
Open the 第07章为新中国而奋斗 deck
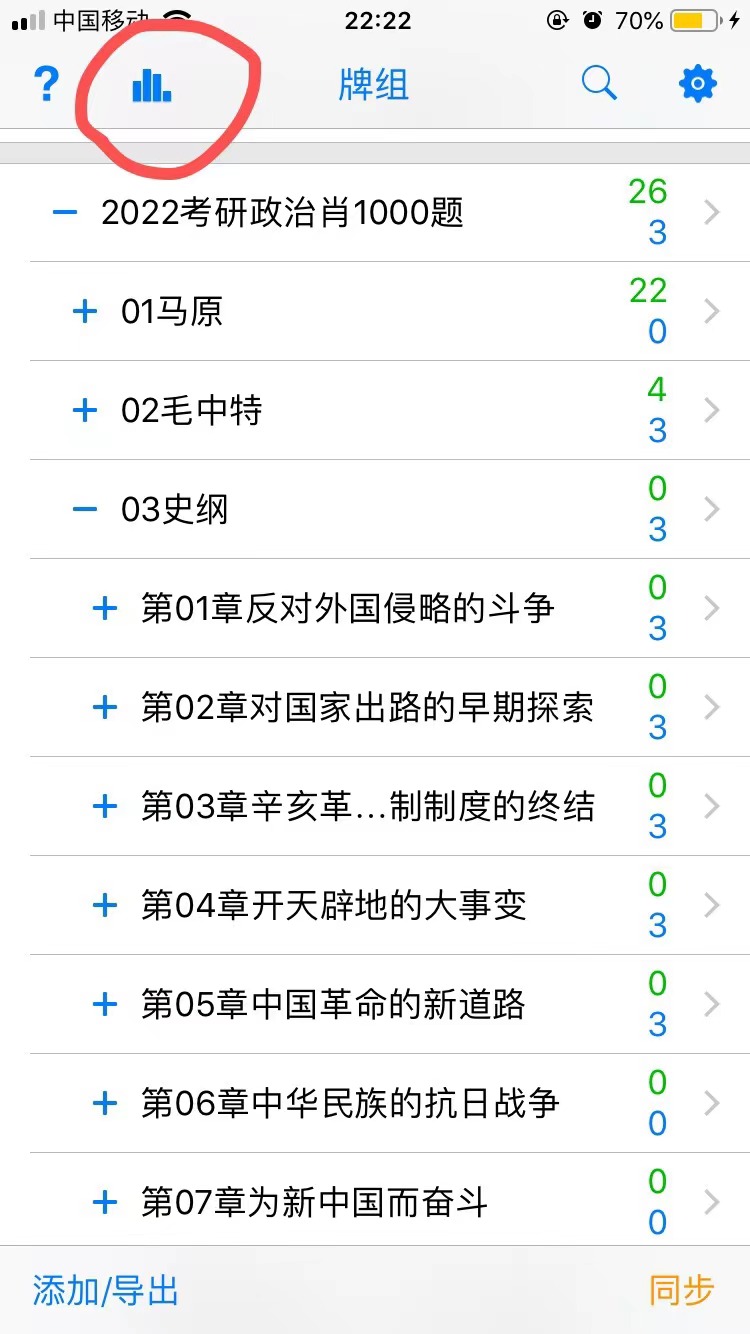coord(314,1202)
